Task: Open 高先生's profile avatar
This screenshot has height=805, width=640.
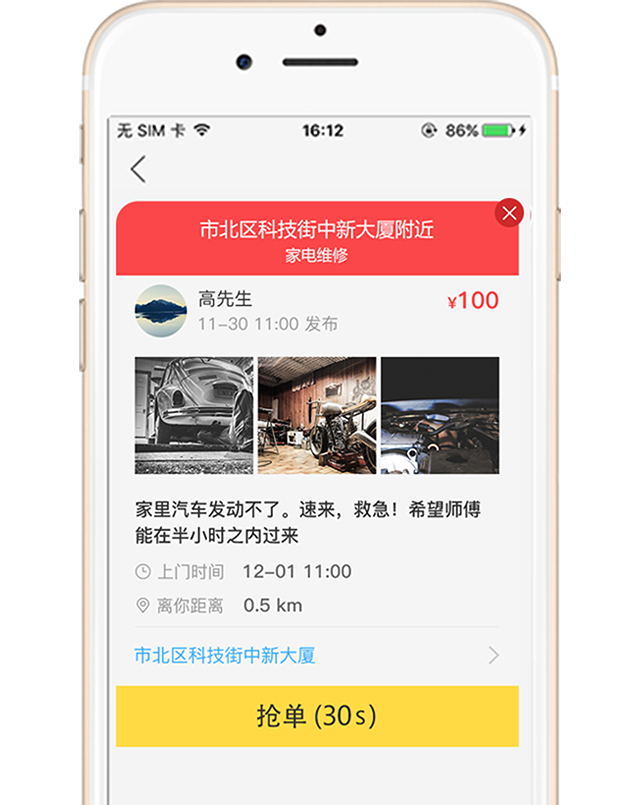Action: point(161,311)
